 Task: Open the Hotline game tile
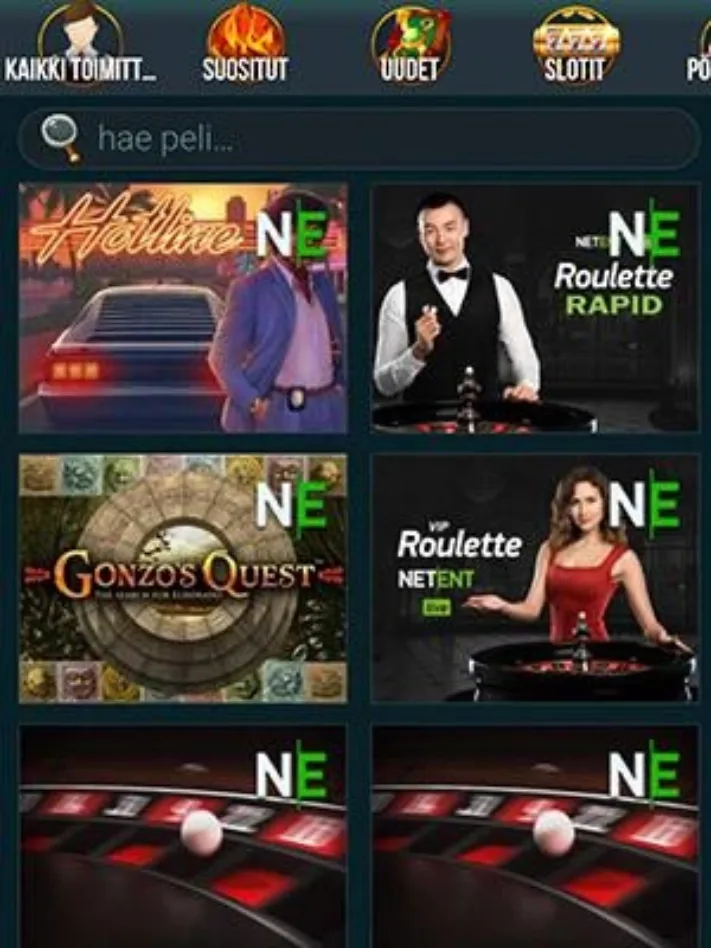pos(183,307)
